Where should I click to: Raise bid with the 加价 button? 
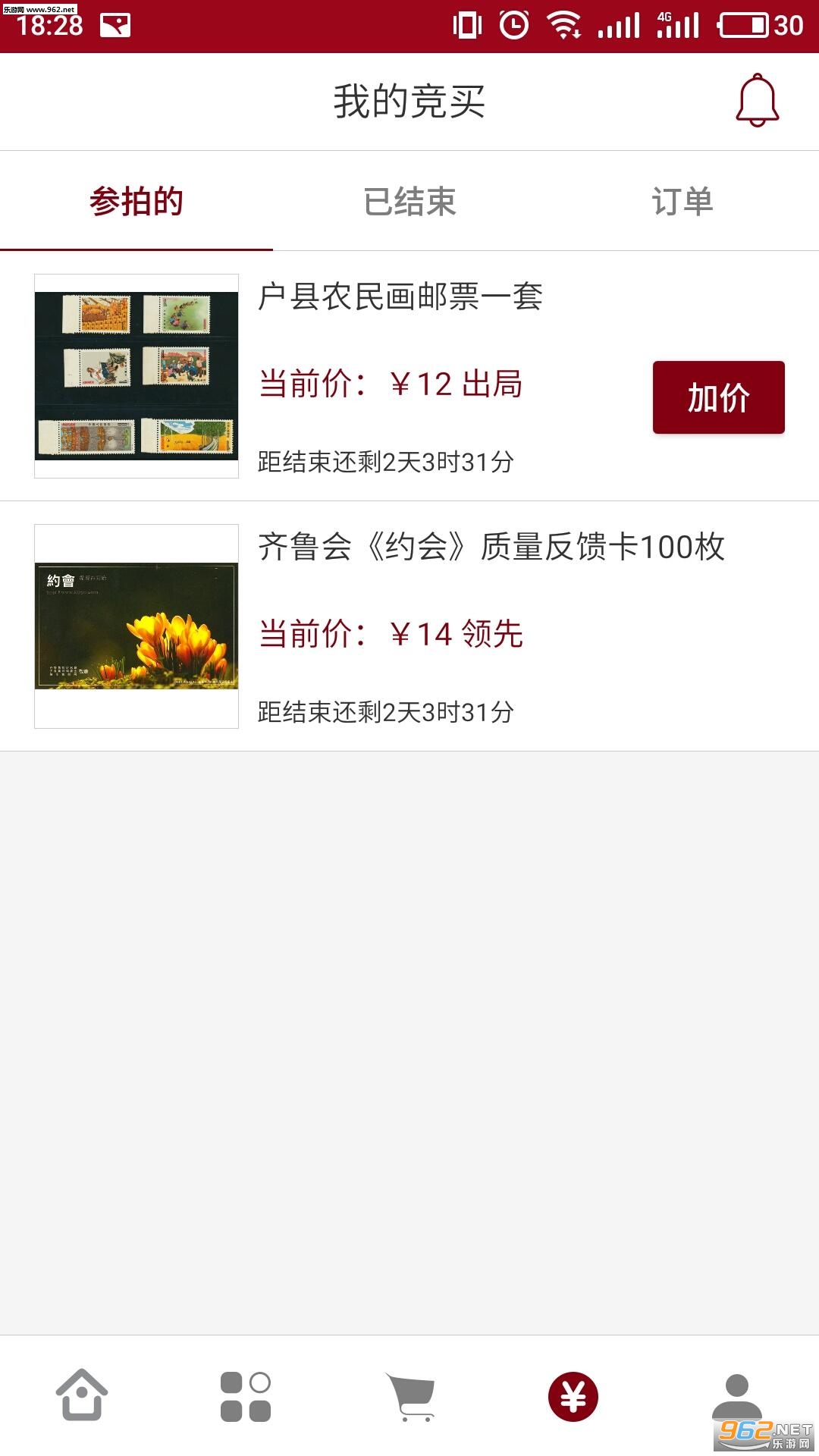718,397
